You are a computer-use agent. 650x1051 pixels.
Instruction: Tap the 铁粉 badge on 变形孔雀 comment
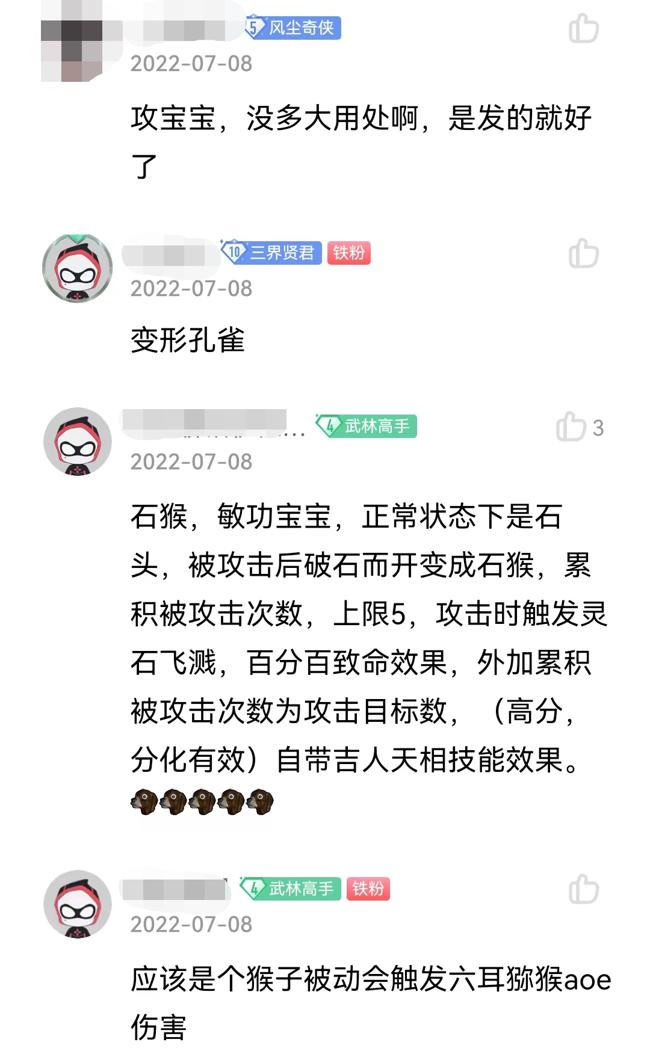[x=350, y=252]
